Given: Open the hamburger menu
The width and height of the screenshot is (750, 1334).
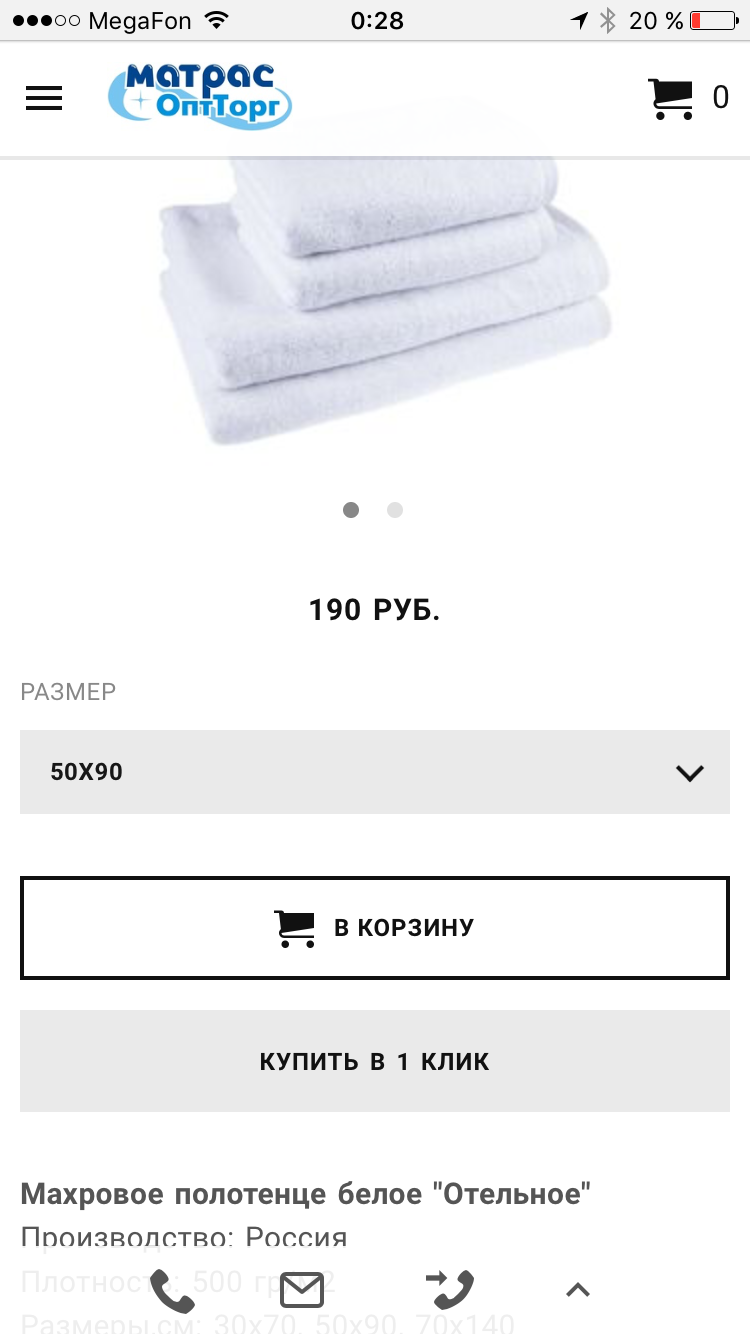Looking at the screenshot, I should click(x=44, y=98).
